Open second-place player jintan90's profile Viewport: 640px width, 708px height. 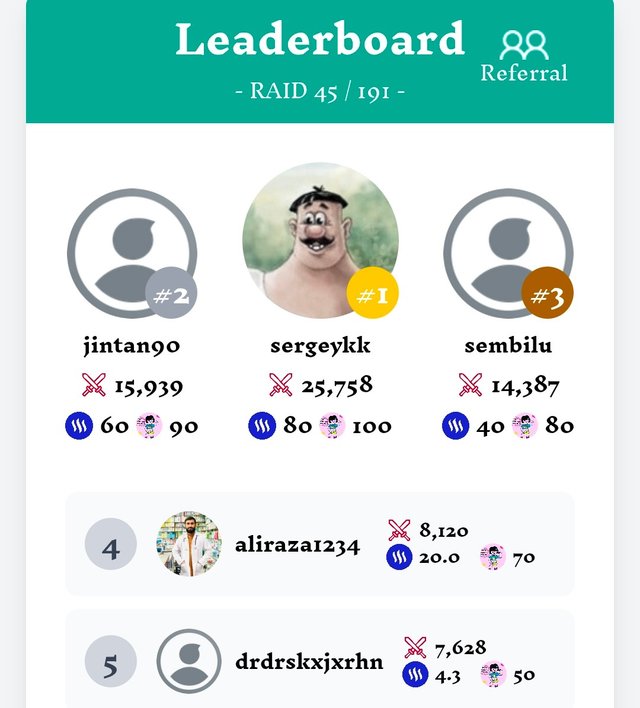point(131,254)
